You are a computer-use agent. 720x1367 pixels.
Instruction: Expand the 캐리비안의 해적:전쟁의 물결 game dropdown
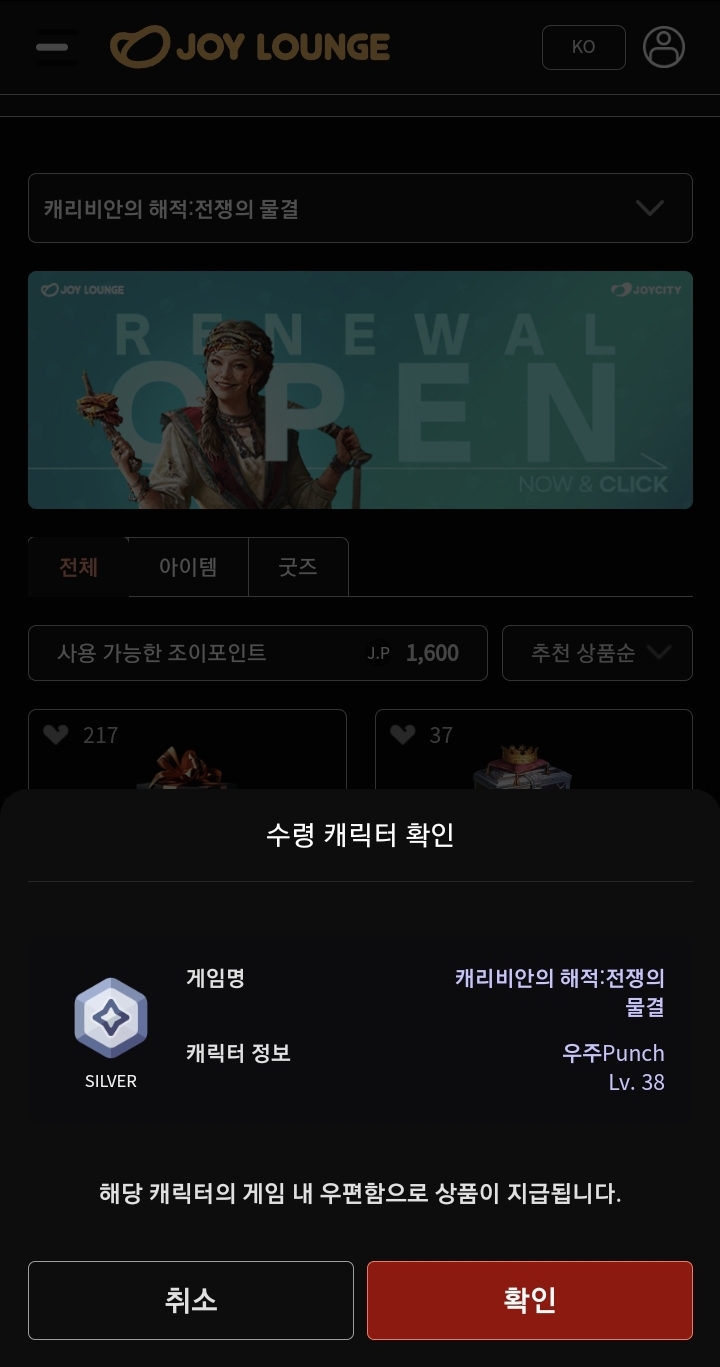coord(360,208)
